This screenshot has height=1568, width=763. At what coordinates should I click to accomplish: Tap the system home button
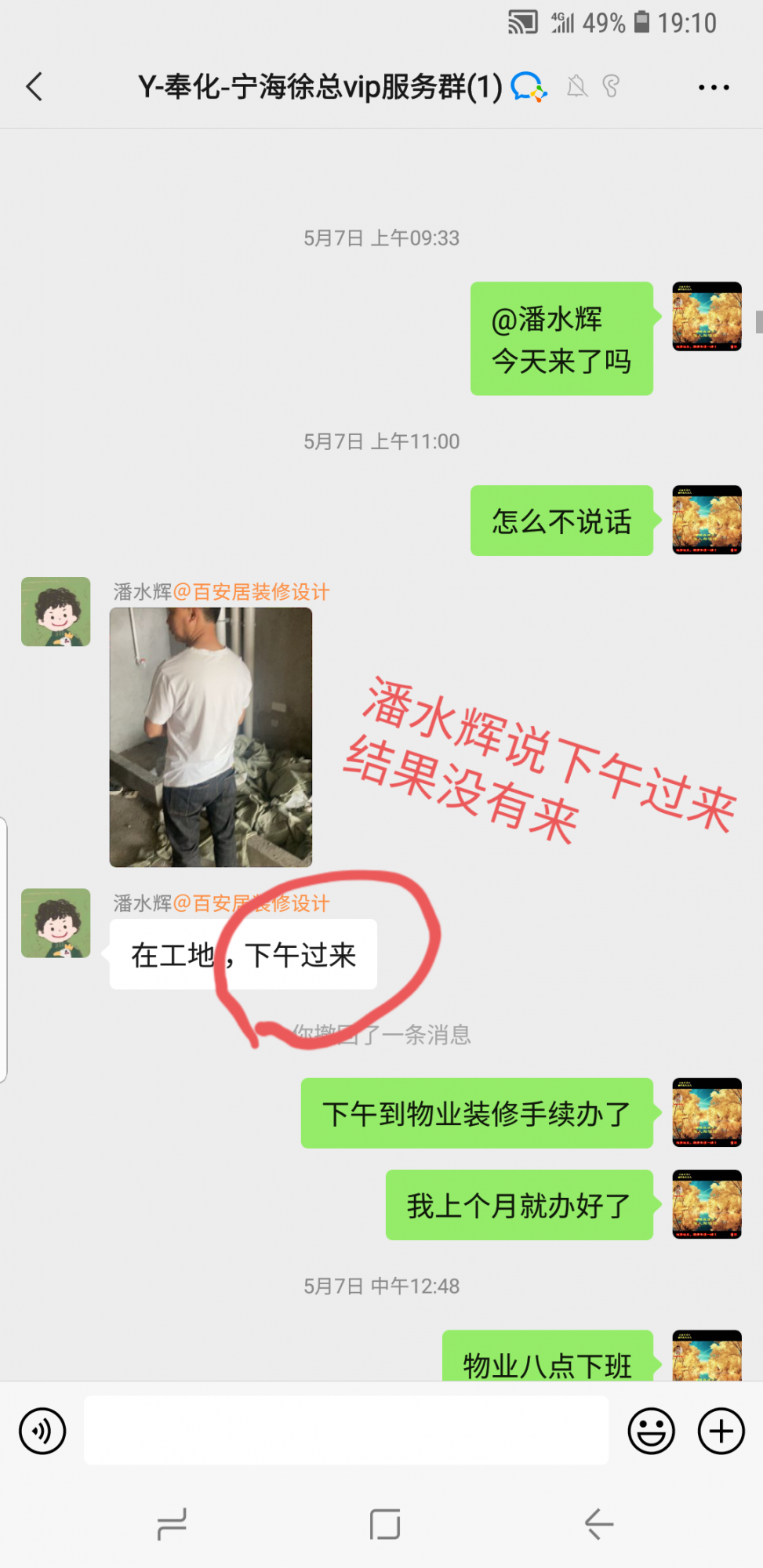pyautogui.click(x=385, y=1525)
